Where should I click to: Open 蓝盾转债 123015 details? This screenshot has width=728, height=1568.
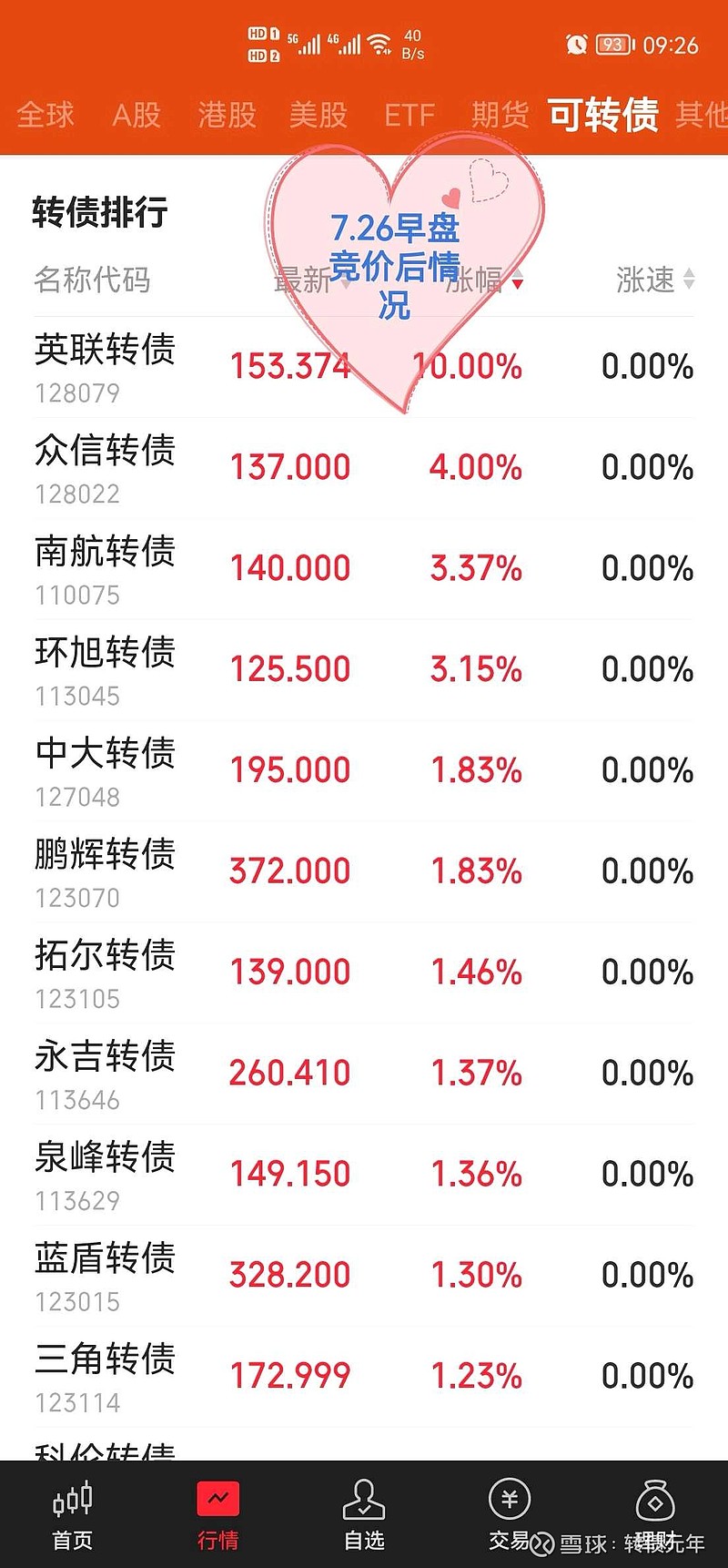364,1277
